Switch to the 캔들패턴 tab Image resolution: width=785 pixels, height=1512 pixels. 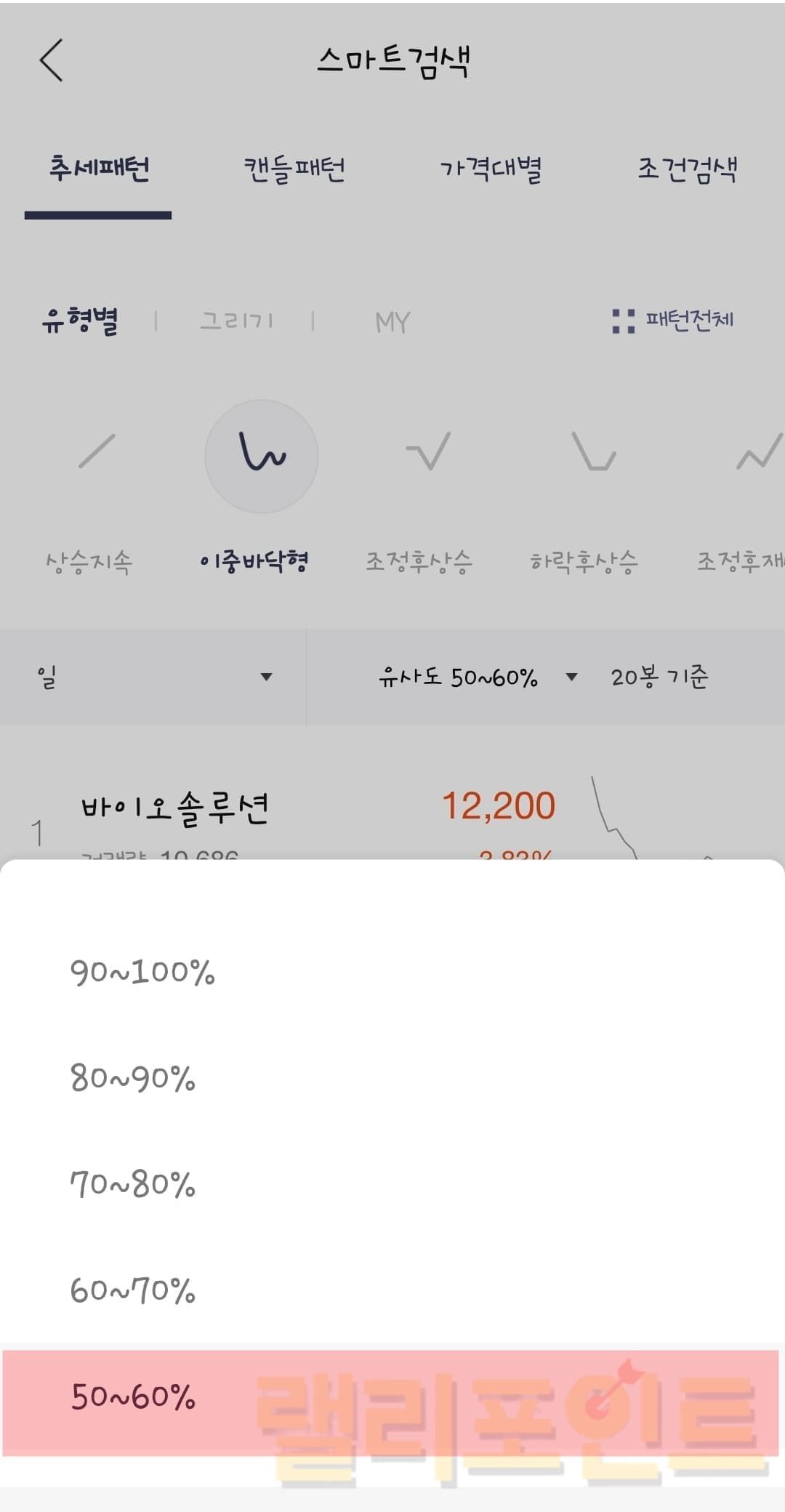[294, 169]
